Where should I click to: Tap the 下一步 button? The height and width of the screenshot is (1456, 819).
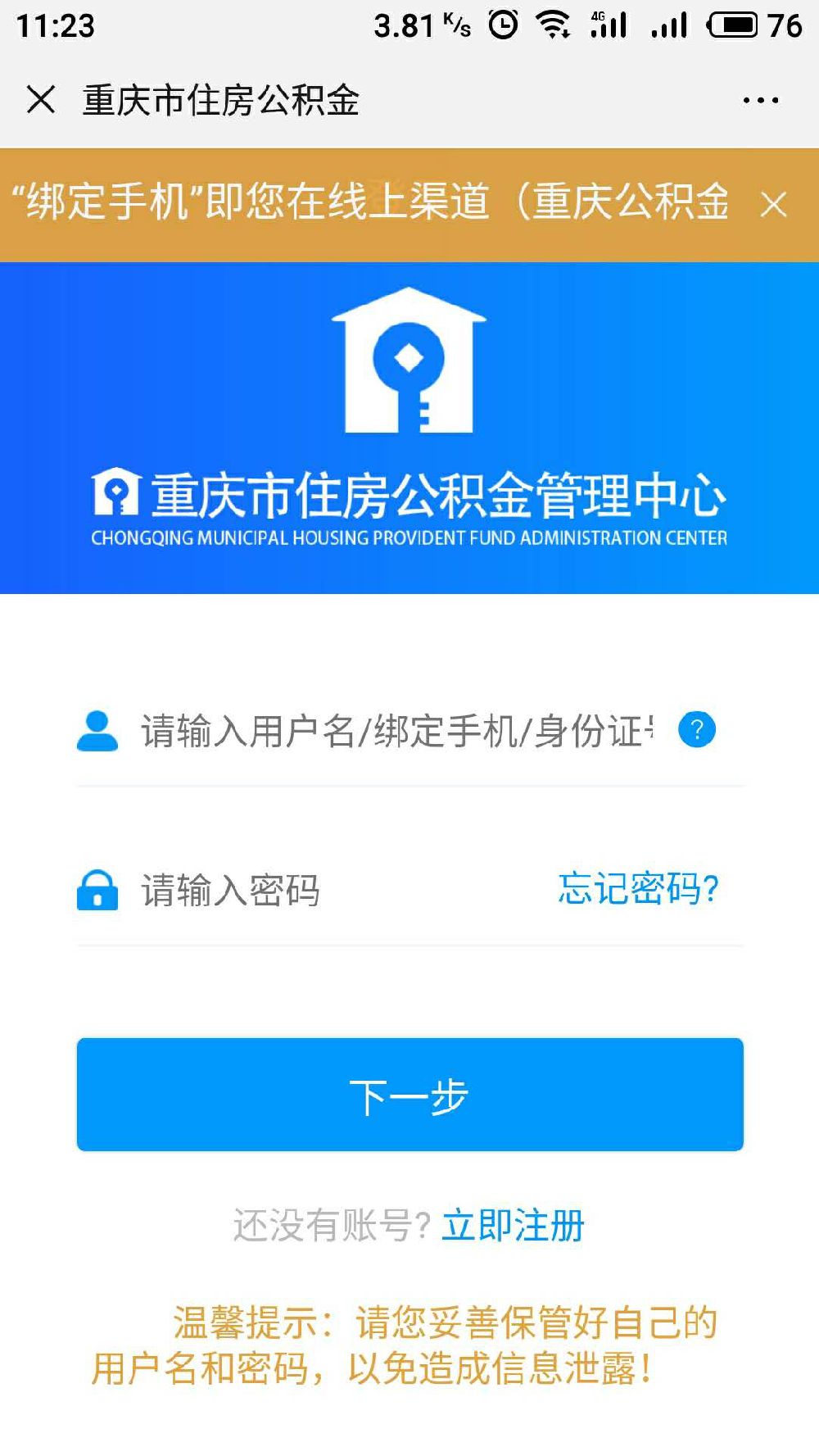[x=409, y=1095]
